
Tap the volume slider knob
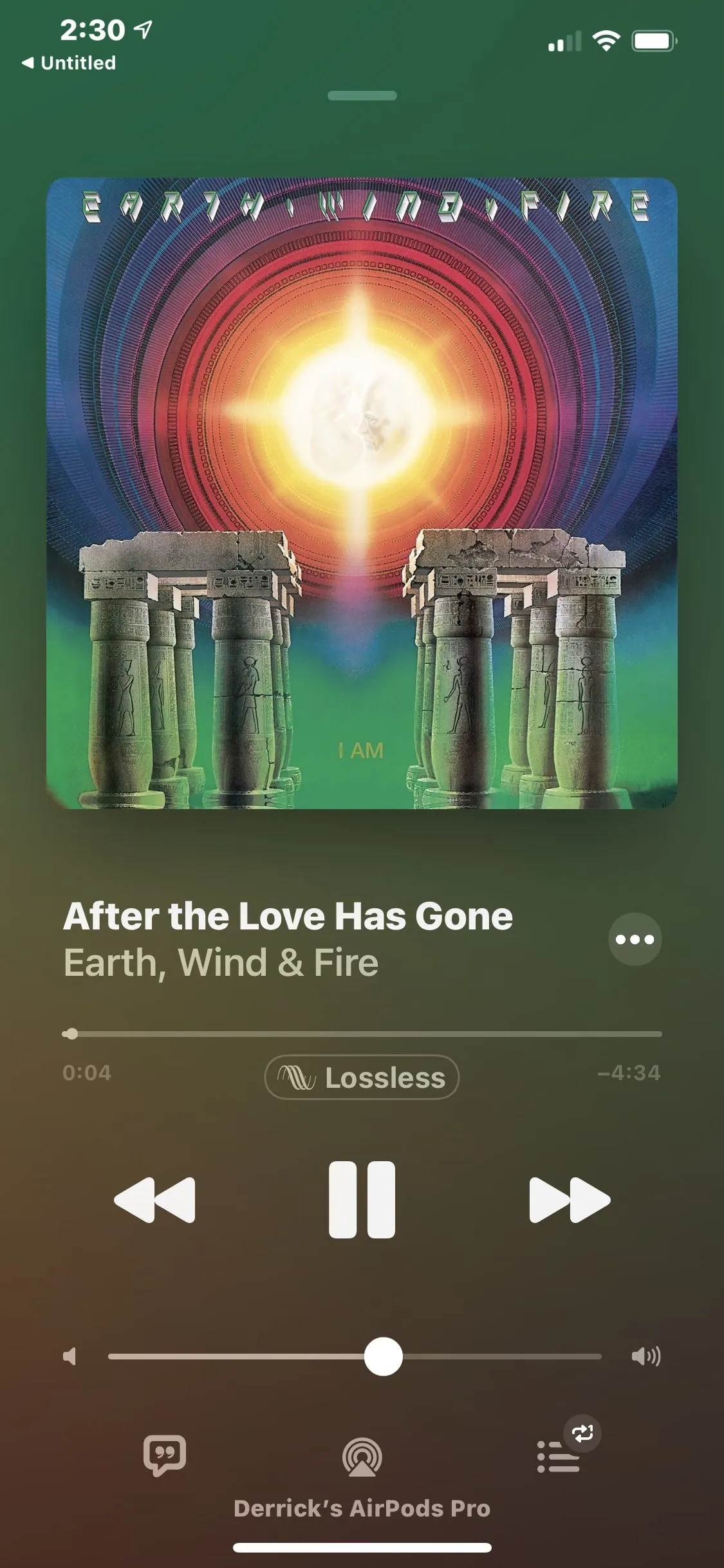(x=384, y=1356)
